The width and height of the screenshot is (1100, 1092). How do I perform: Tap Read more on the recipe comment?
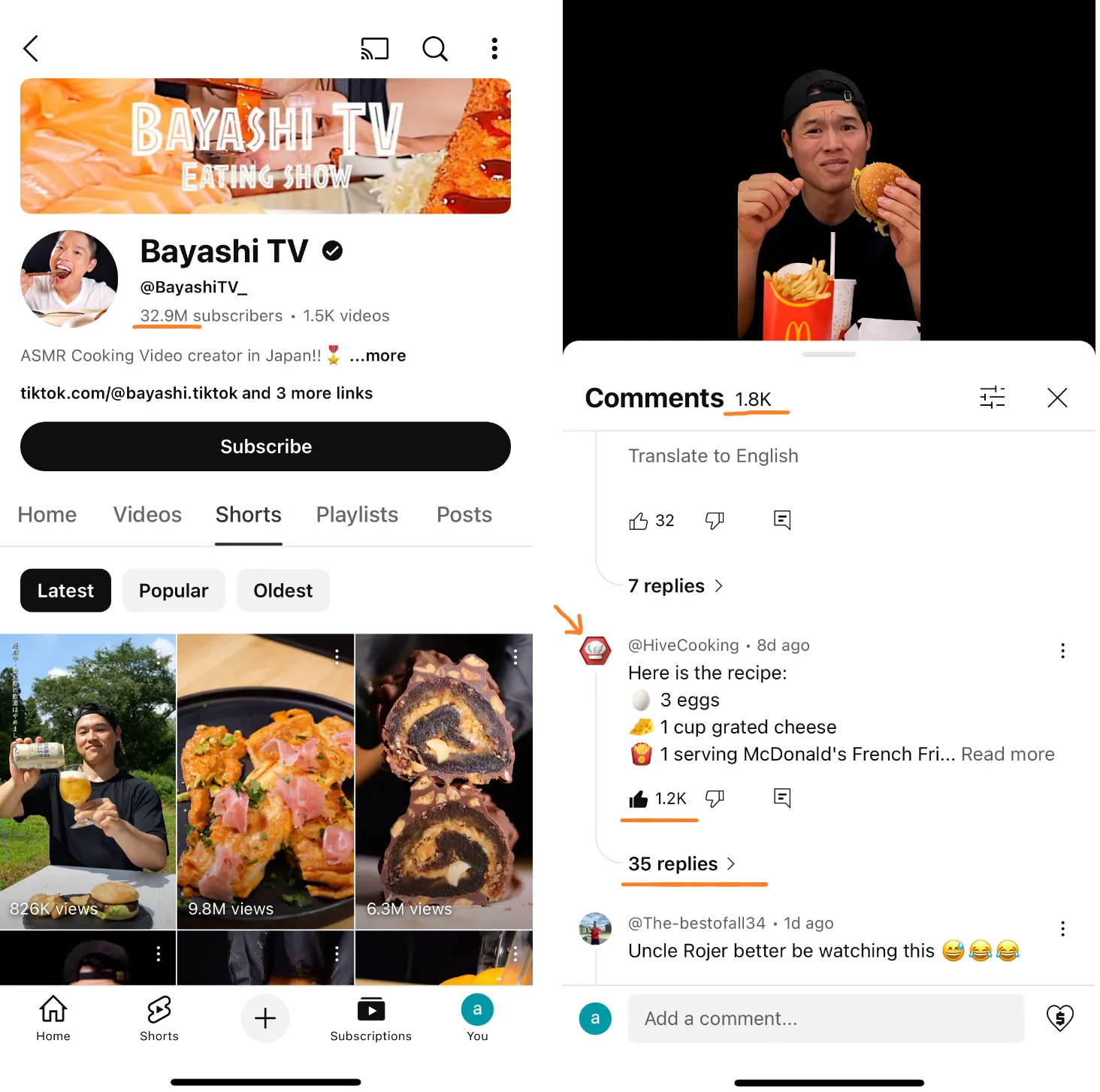pyautogui.click(x=1007, y=755)
